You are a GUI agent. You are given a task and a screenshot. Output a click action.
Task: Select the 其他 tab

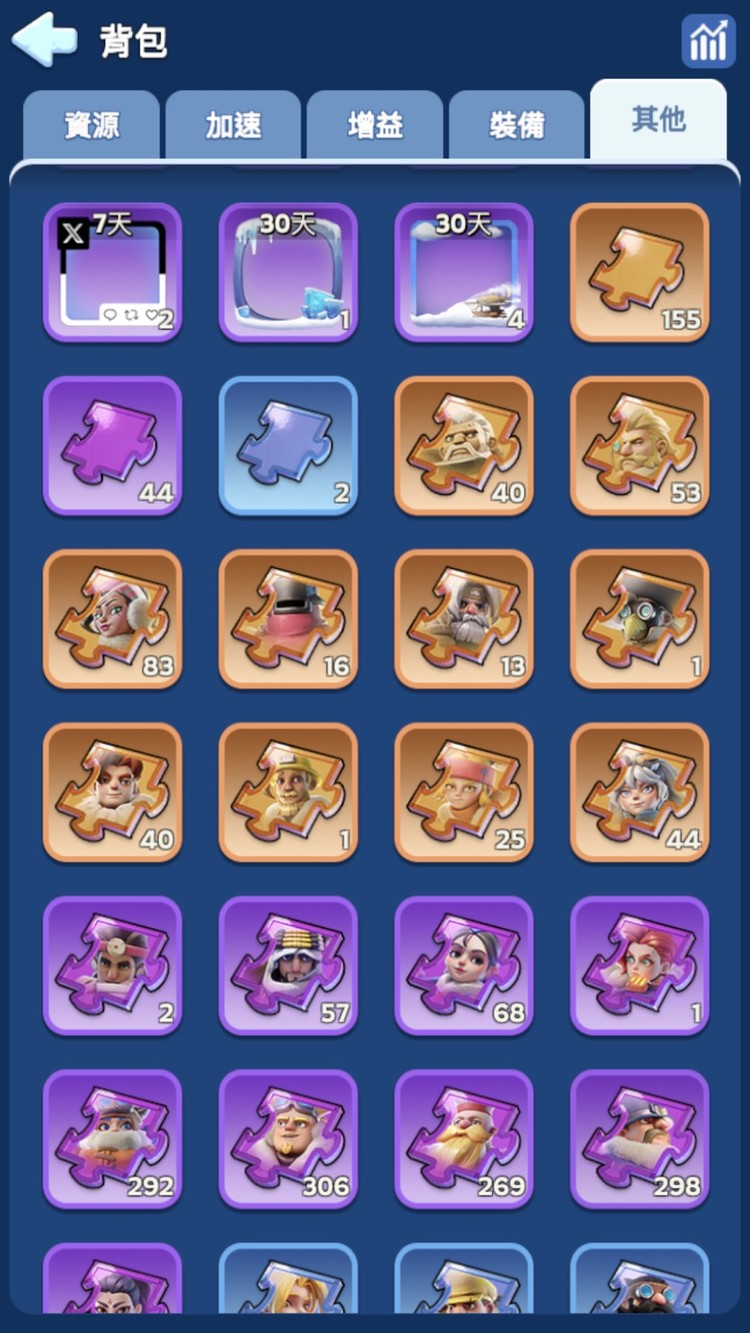click(658, 120)
